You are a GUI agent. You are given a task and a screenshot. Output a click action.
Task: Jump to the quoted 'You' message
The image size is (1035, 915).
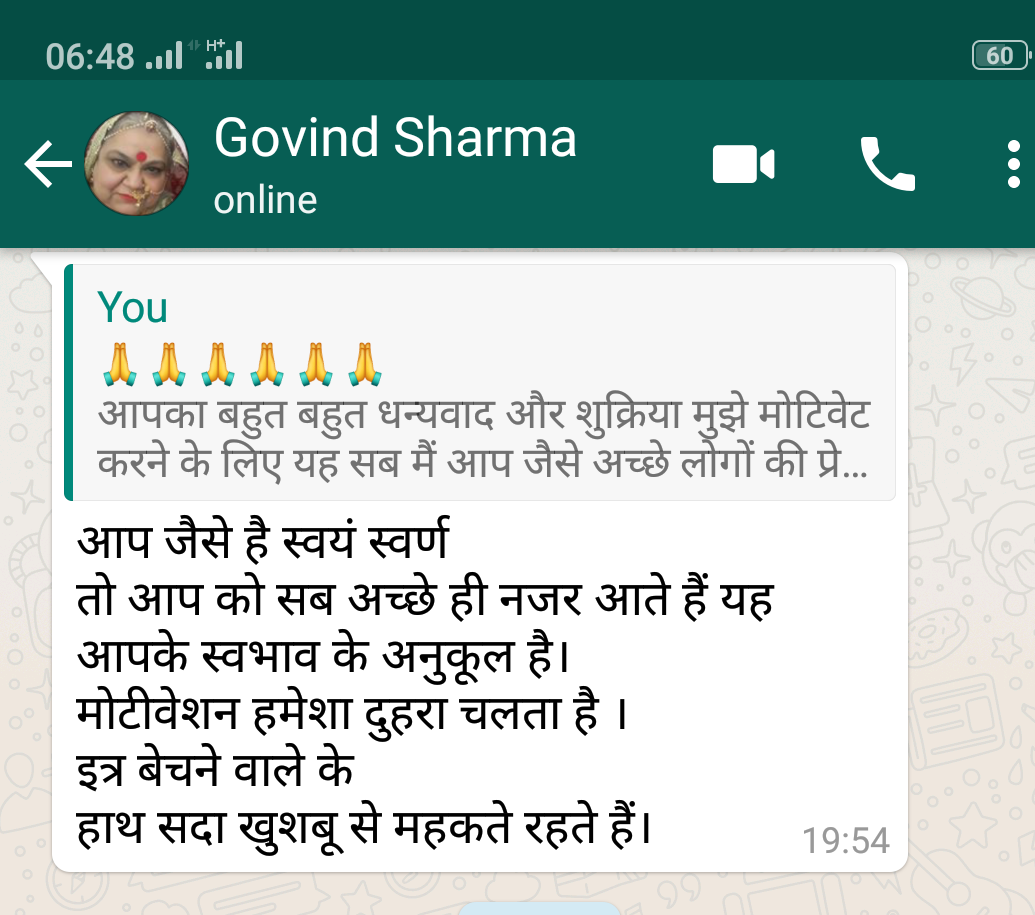click(x=480, y=382)
